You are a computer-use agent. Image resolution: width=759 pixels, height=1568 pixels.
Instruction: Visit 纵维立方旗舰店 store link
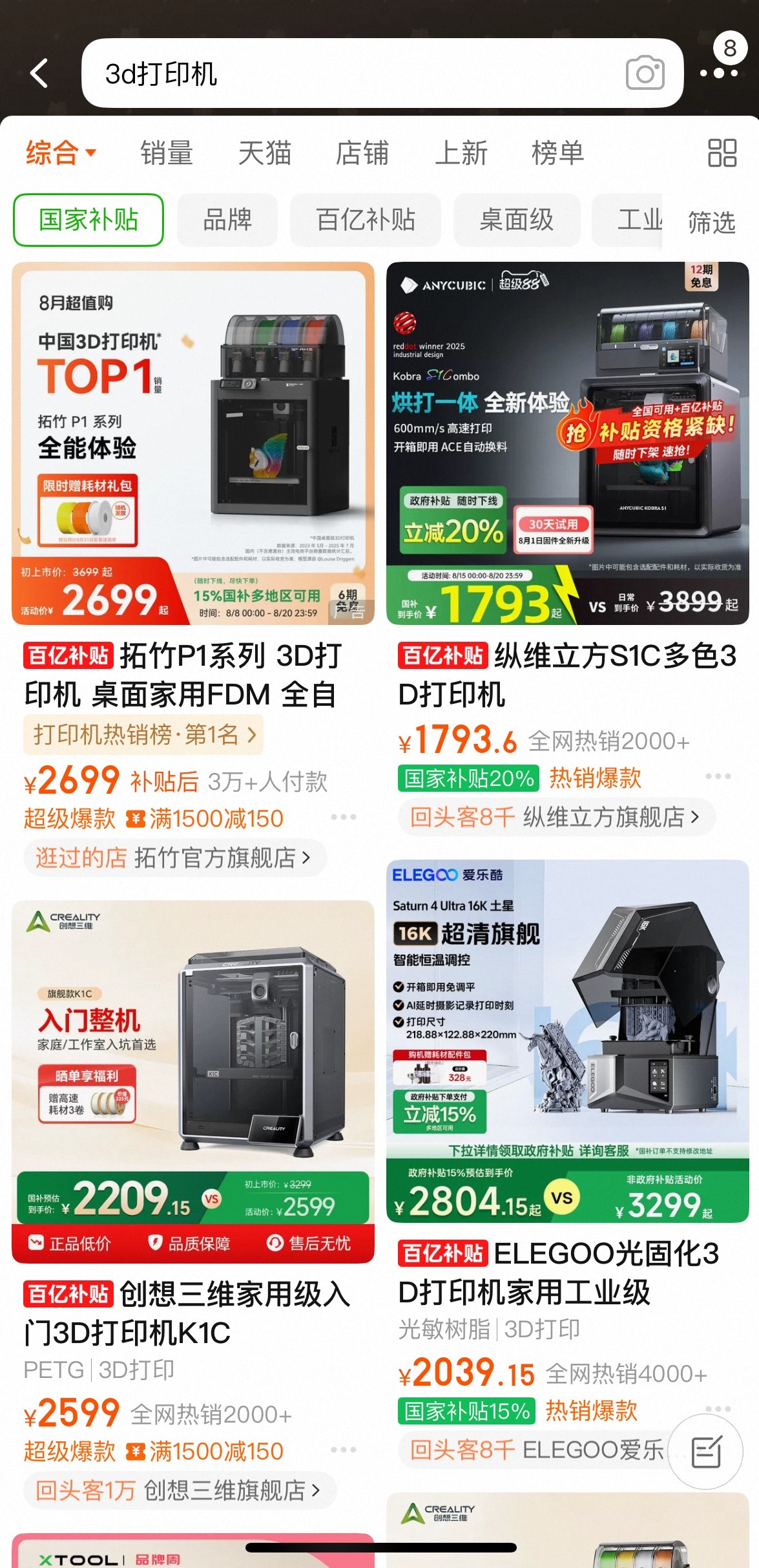click(556, 818)
